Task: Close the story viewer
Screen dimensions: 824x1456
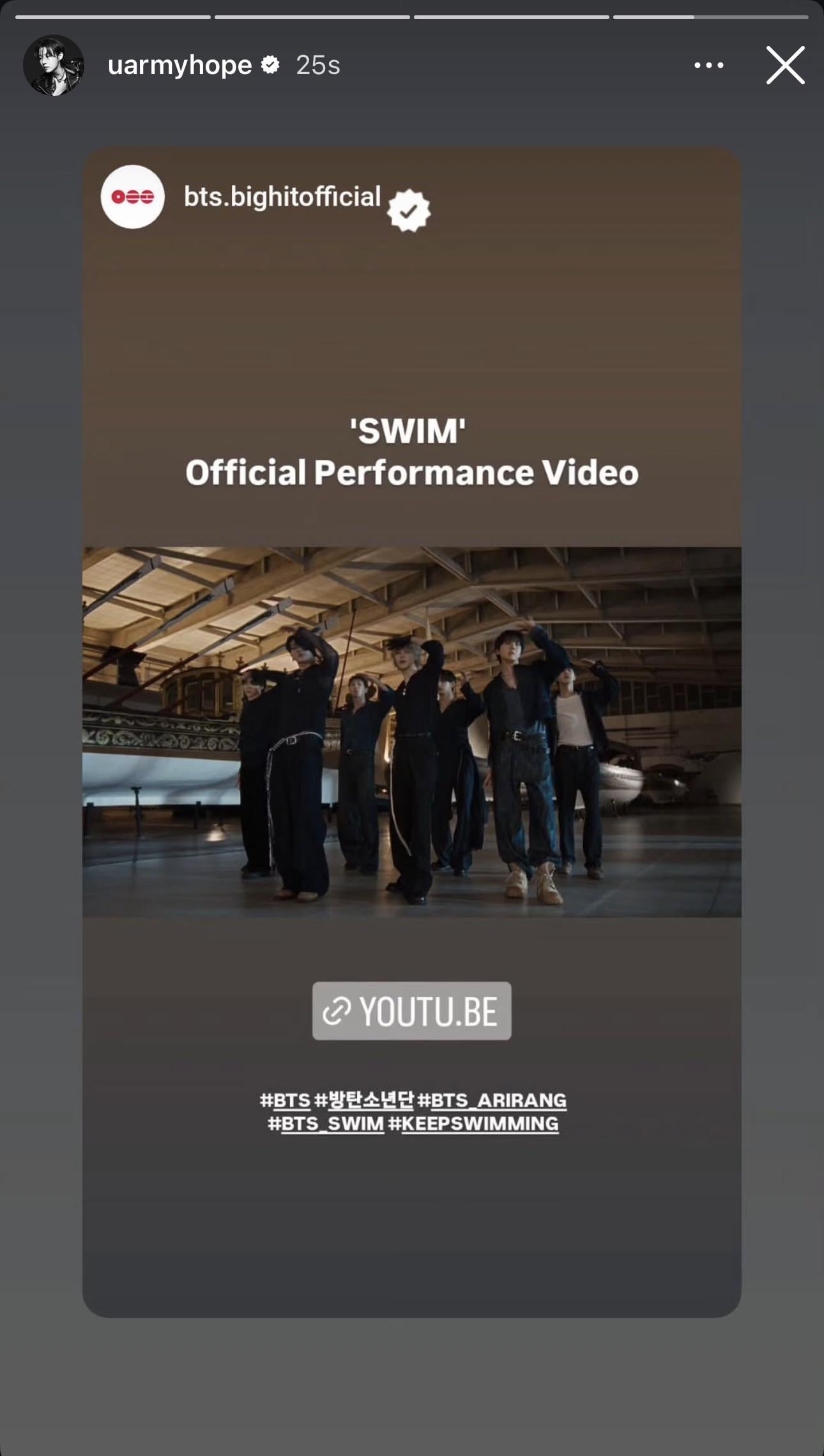Action: click(x=785, y=65)
